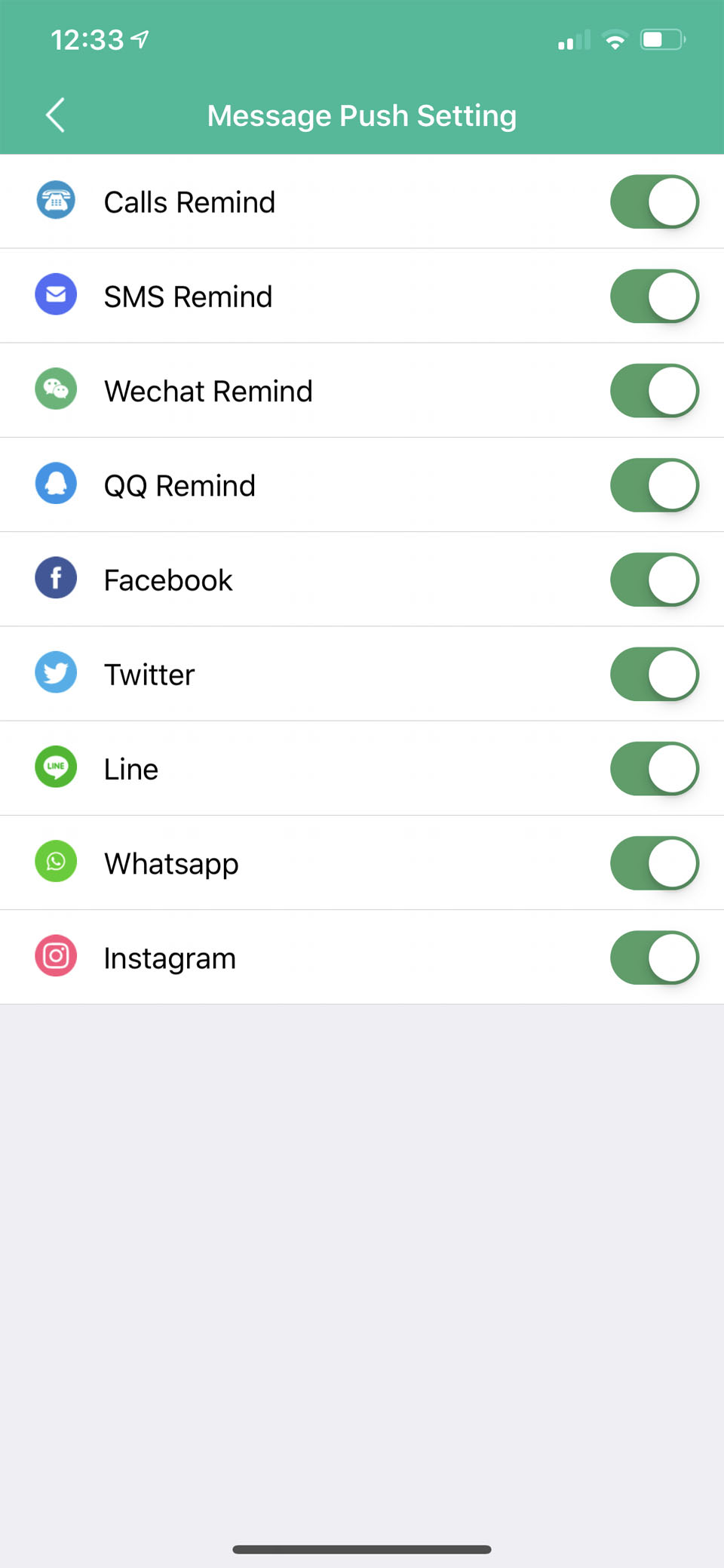This screenshot has height=1568, width=724.
Task: Go back using the top-left arrow
Action: coord(55,115)
